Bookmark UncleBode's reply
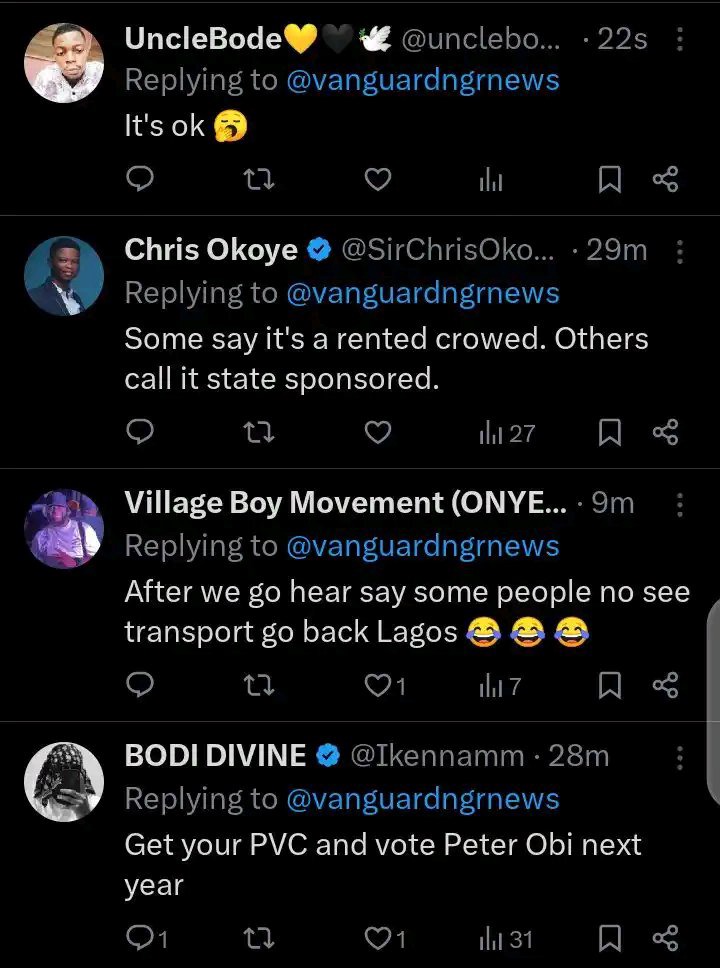 (609, 180)
